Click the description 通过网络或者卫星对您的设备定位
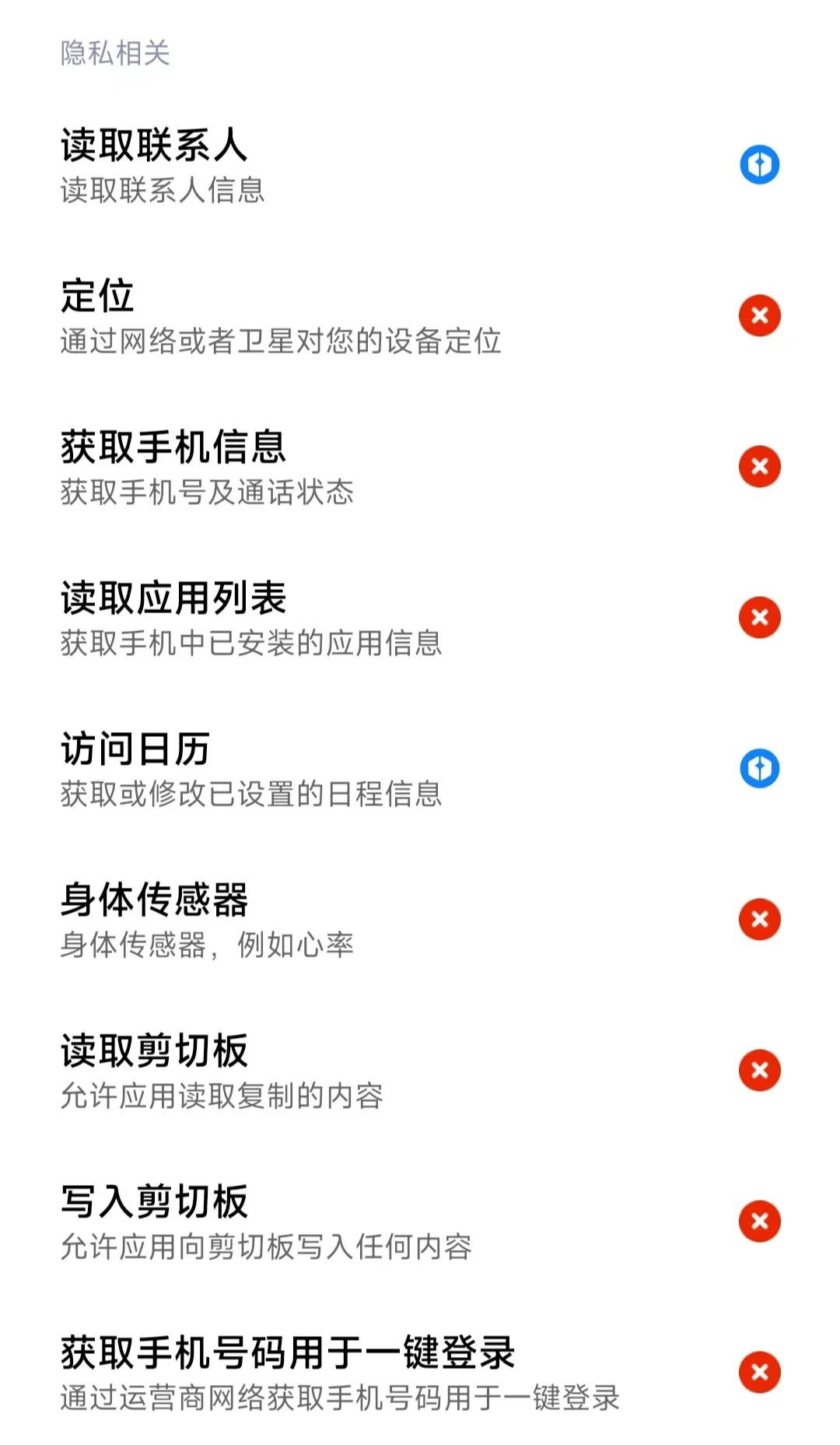The width and height of the screenshot is (840, 1445). 282,340
